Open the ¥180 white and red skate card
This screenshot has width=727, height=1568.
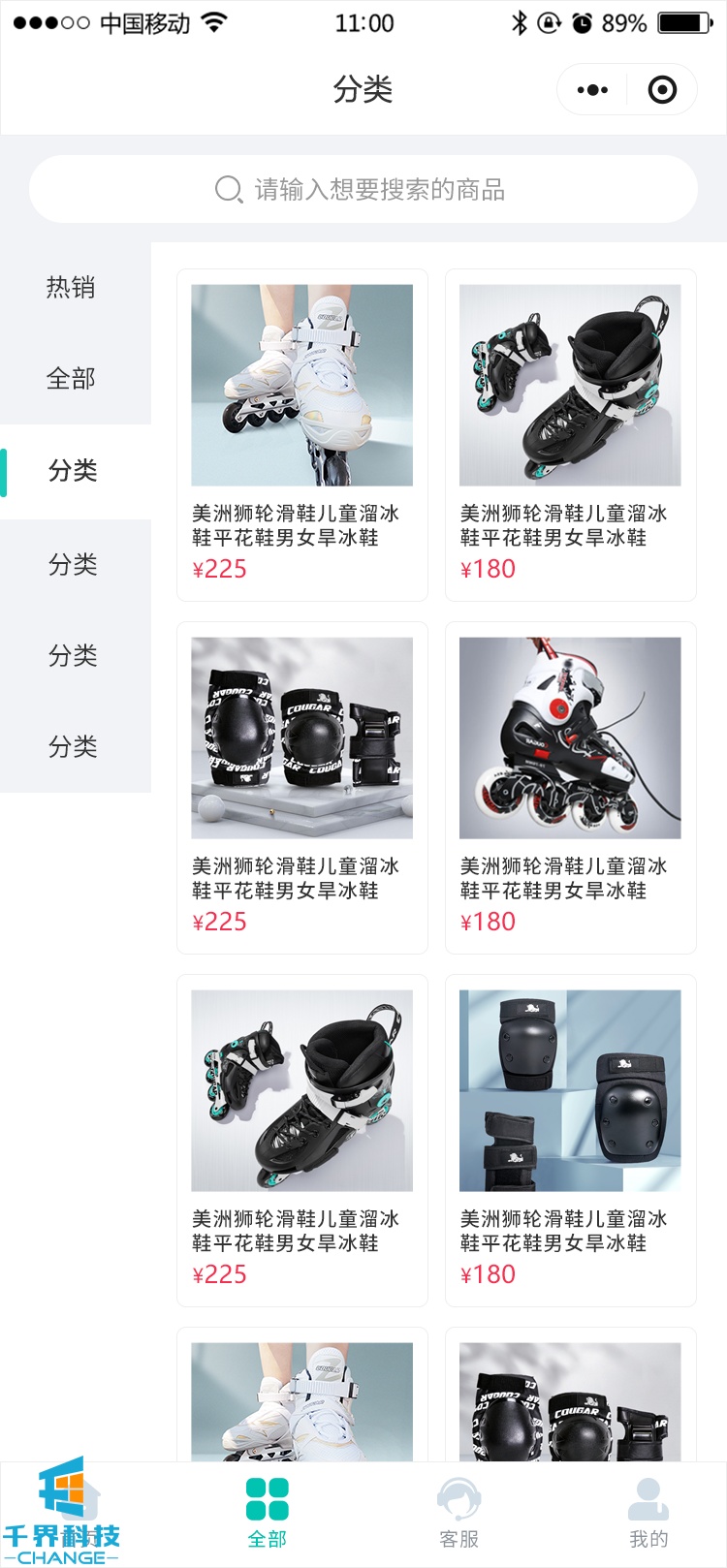click(570, 787)
